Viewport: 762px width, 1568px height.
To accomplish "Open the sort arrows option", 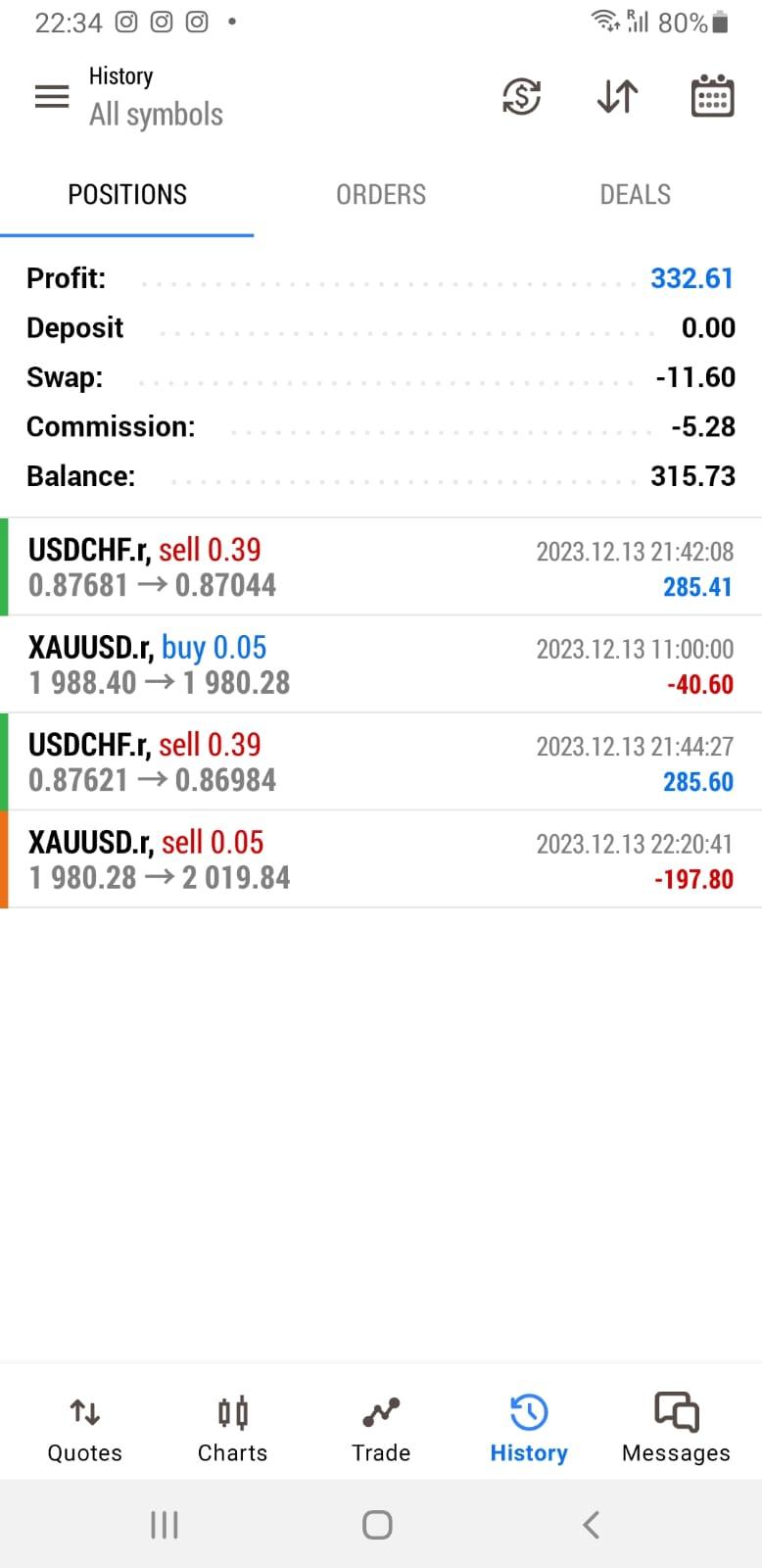I will coord(617,96).
